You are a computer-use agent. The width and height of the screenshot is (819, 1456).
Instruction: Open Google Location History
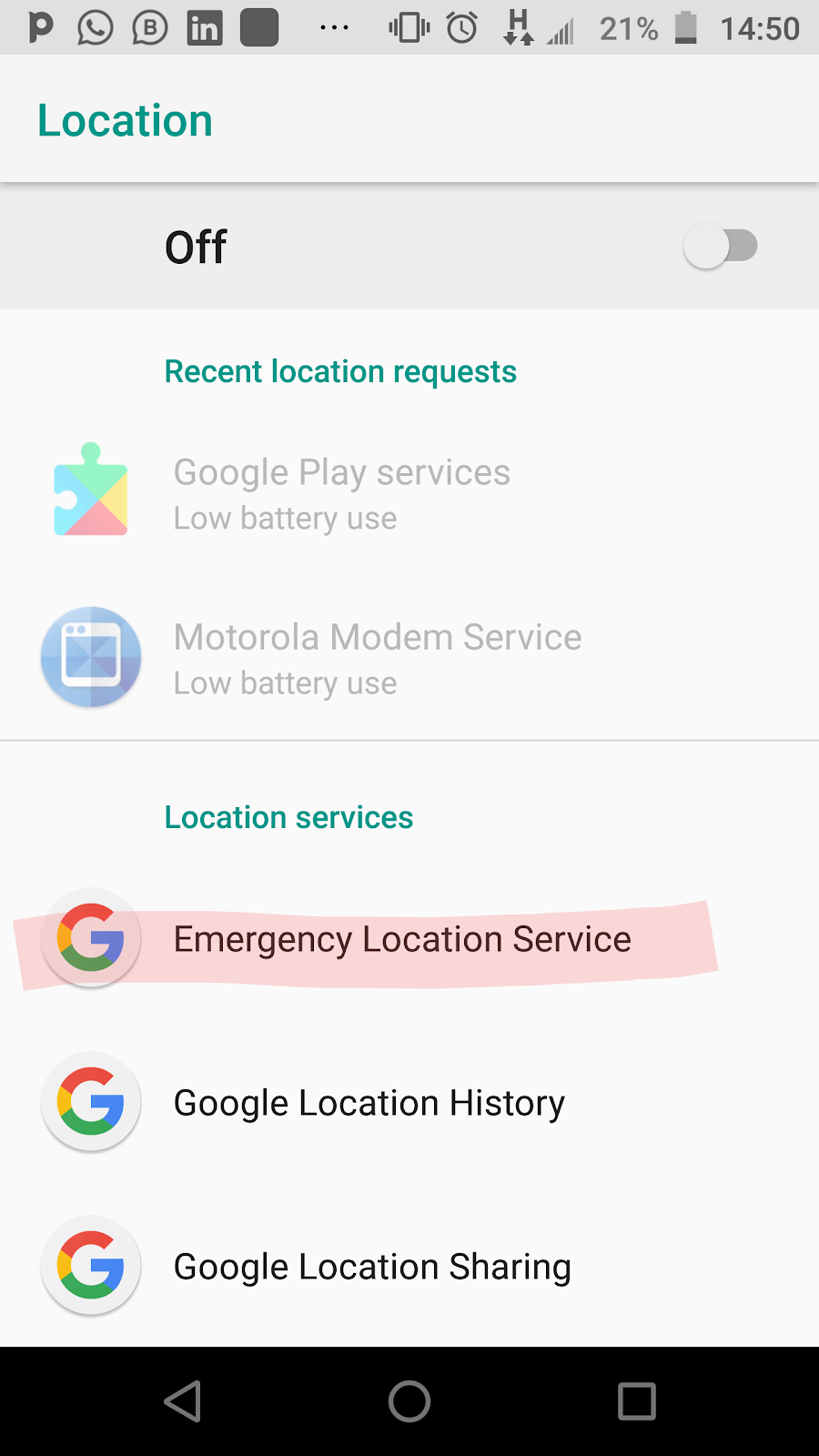click(369, 1103)
